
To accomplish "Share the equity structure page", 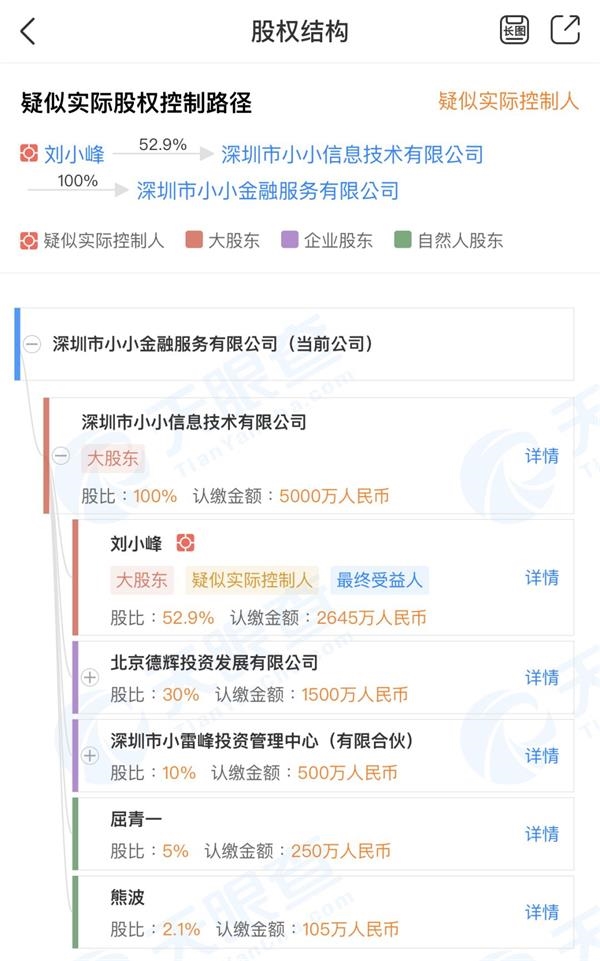I will click(x=564, y=30).
